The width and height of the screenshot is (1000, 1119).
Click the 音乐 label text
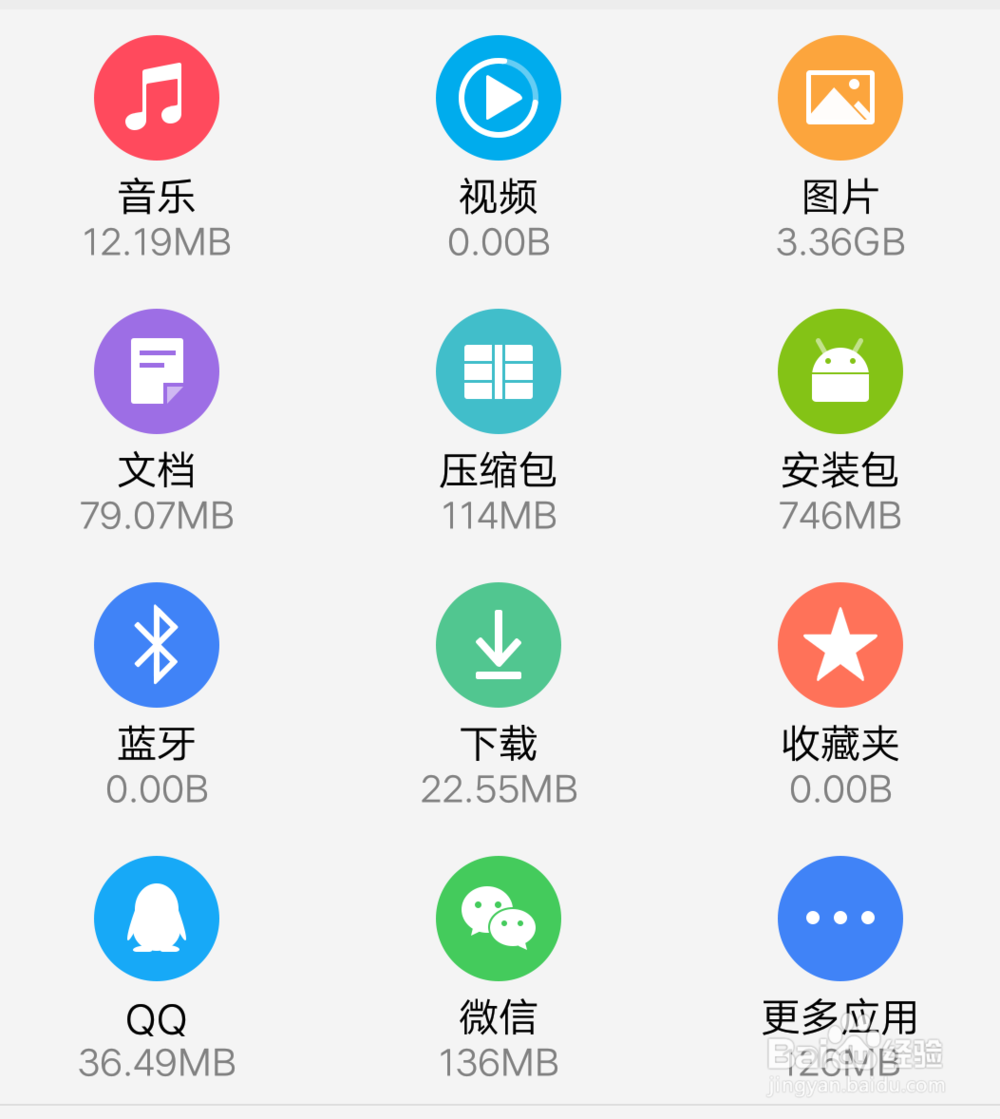(x=156, y=197)
